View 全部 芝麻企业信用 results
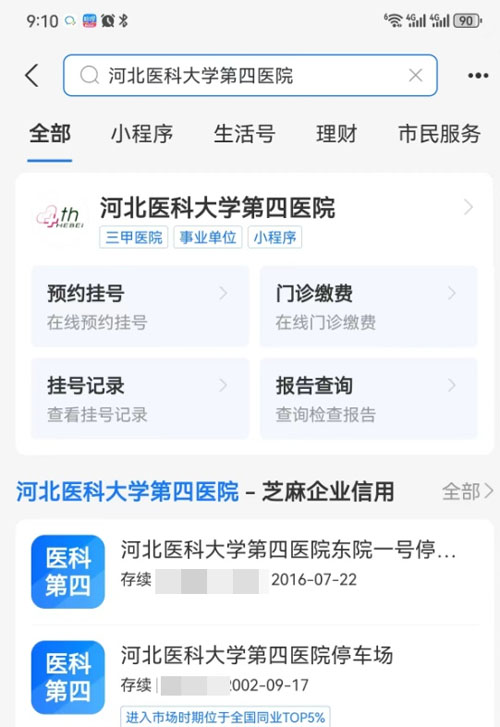The image size is (500, 727). [x=468, y=491]
